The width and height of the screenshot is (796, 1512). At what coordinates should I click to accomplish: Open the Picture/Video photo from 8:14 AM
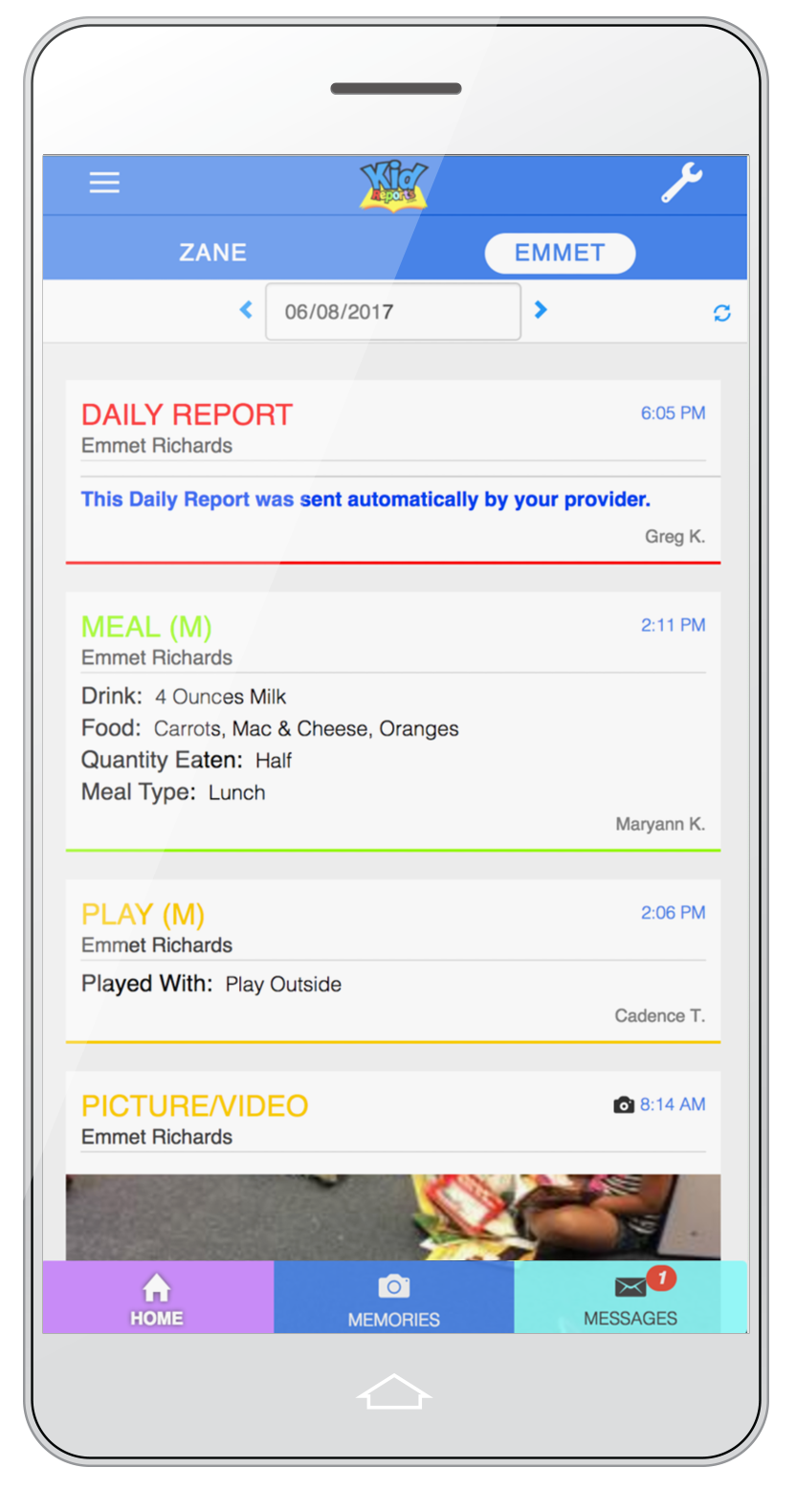pyautogui.click(x=392, y=1215)
